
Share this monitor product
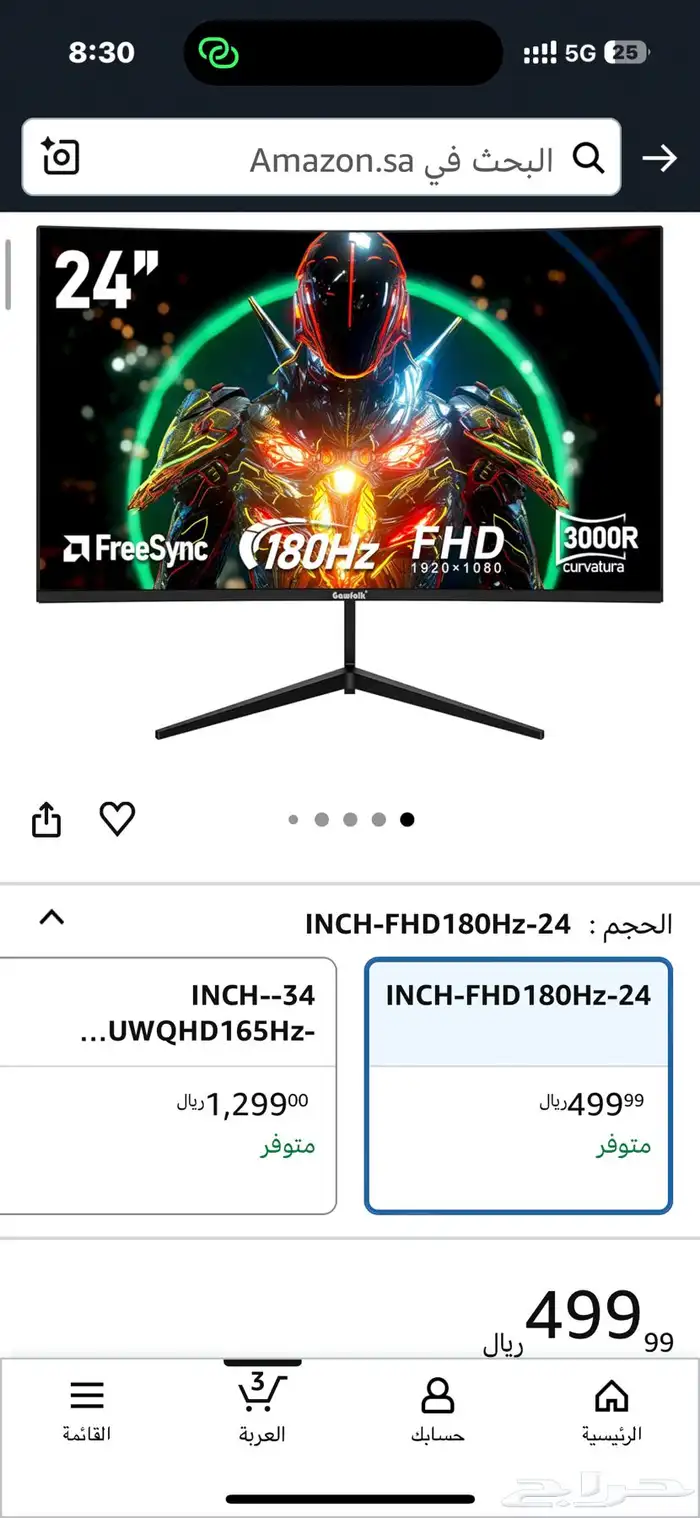point(47,821)
